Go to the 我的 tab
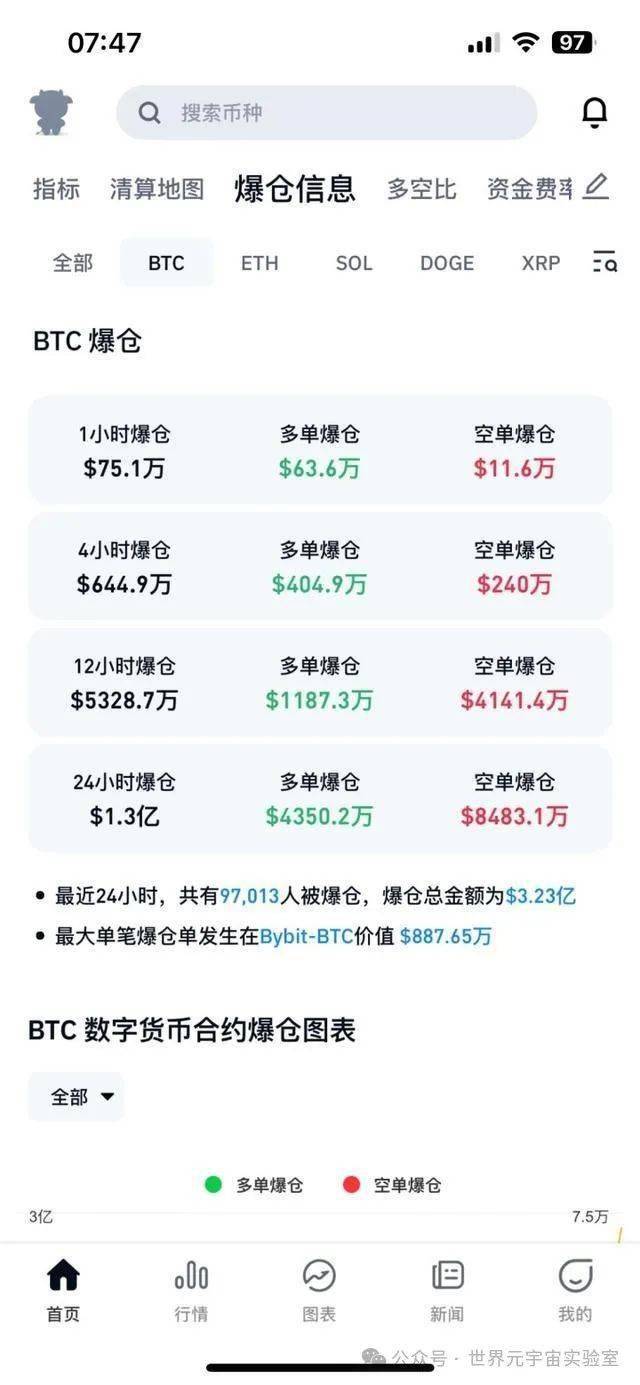Image resolution: width=640 pixels, height=1385 pixels. (x=575, y=1290)
